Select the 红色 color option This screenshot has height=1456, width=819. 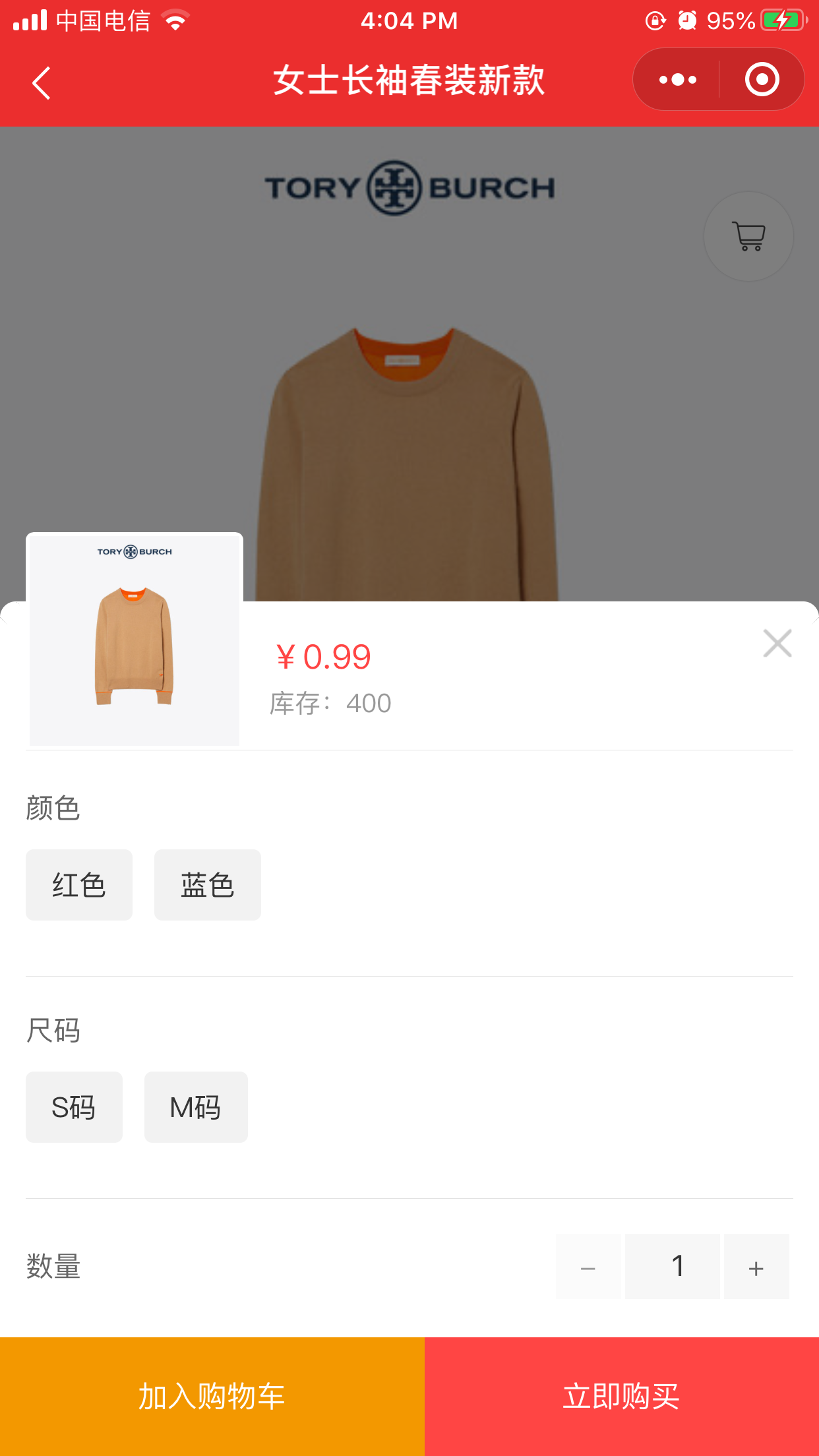pos(79,884)
